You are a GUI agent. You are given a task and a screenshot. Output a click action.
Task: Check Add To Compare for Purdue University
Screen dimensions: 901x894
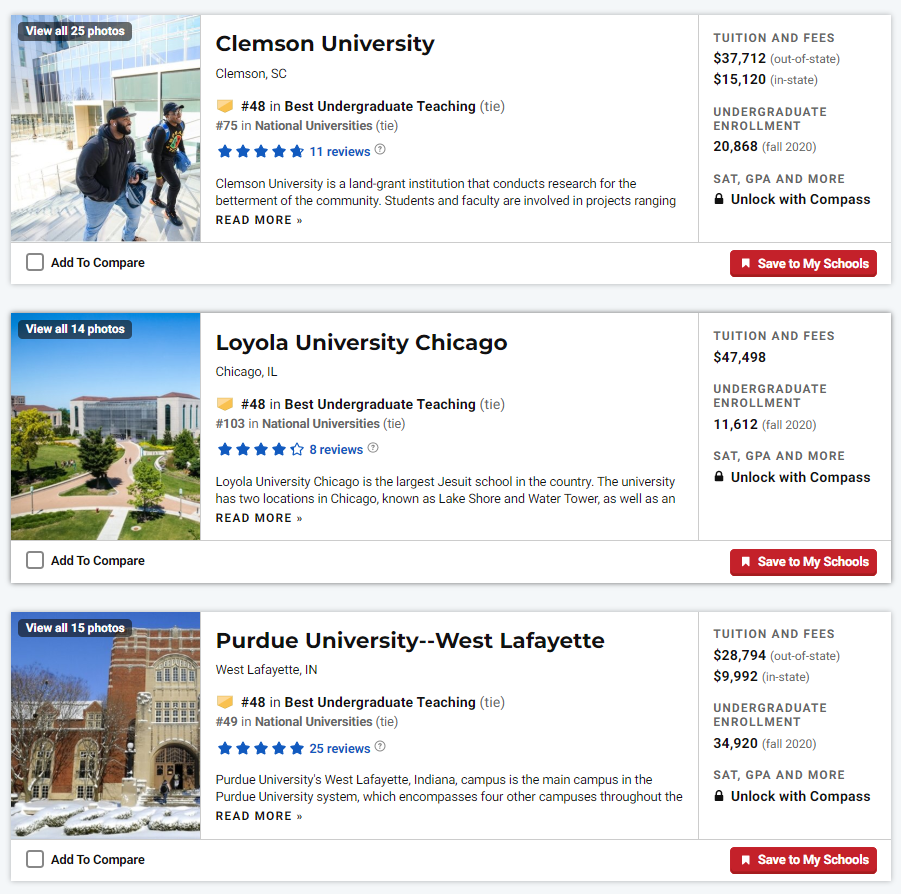35,859
